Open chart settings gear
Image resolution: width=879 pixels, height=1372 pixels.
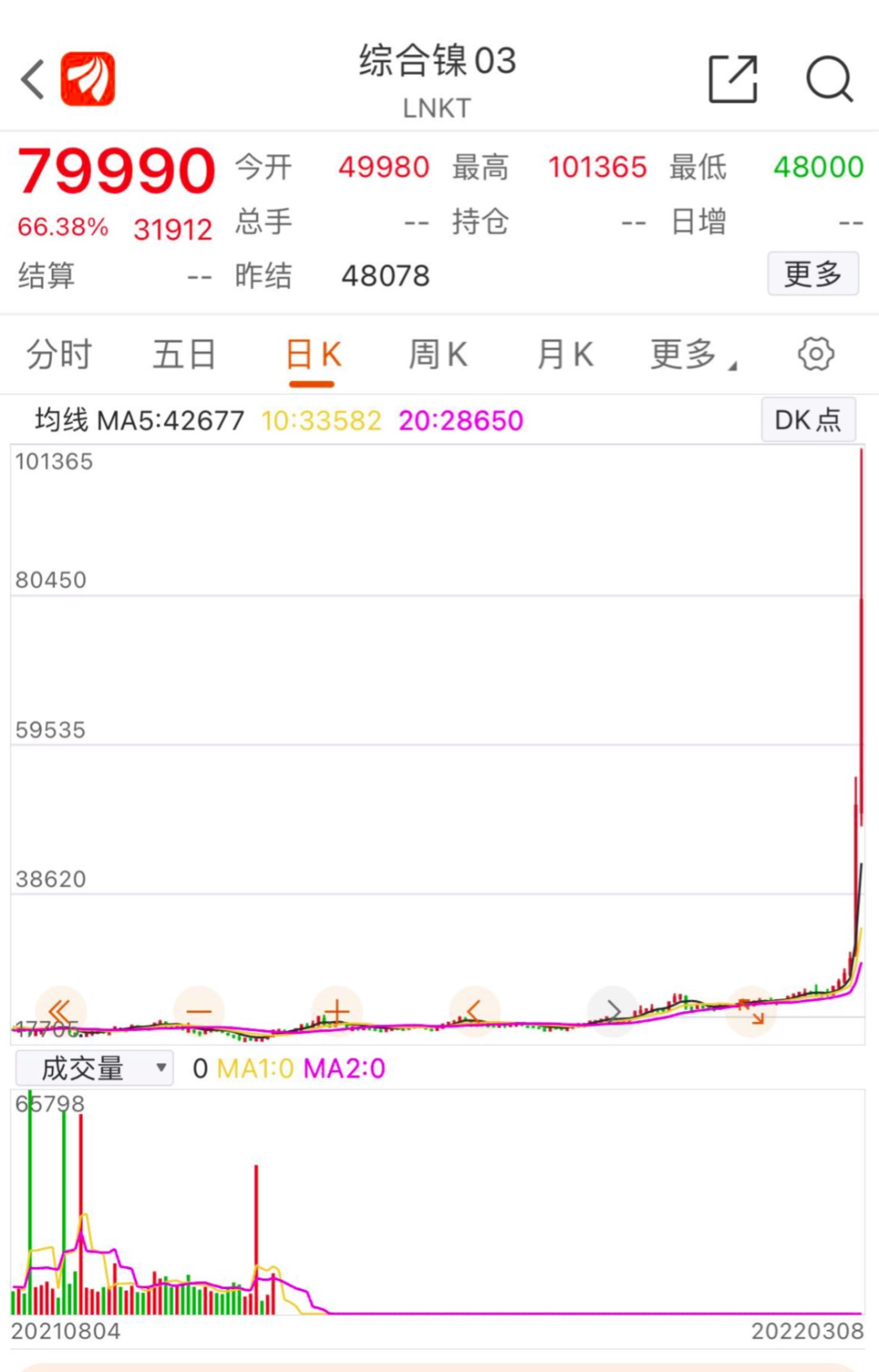(x=816, y=354)
